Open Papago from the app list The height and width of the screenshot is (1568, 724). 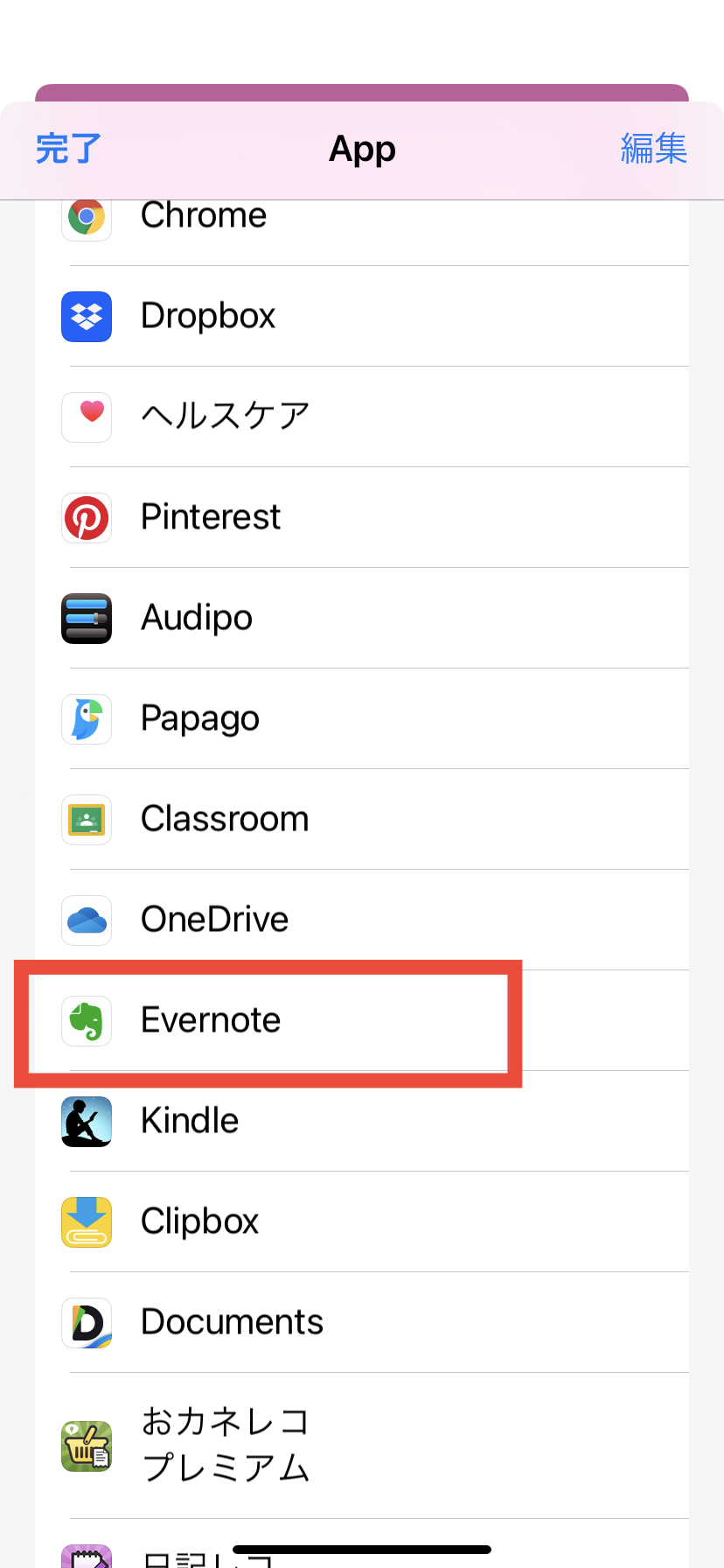200,718
